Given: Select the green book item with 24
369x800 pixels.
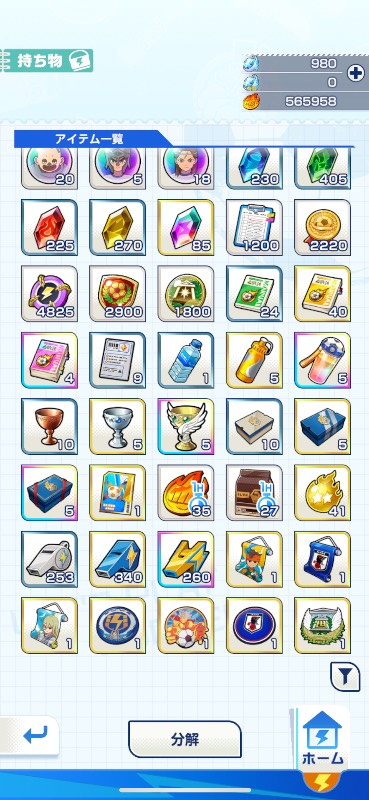Looking at the screenshot, I should pyautogui.click(x=254, y=293).
